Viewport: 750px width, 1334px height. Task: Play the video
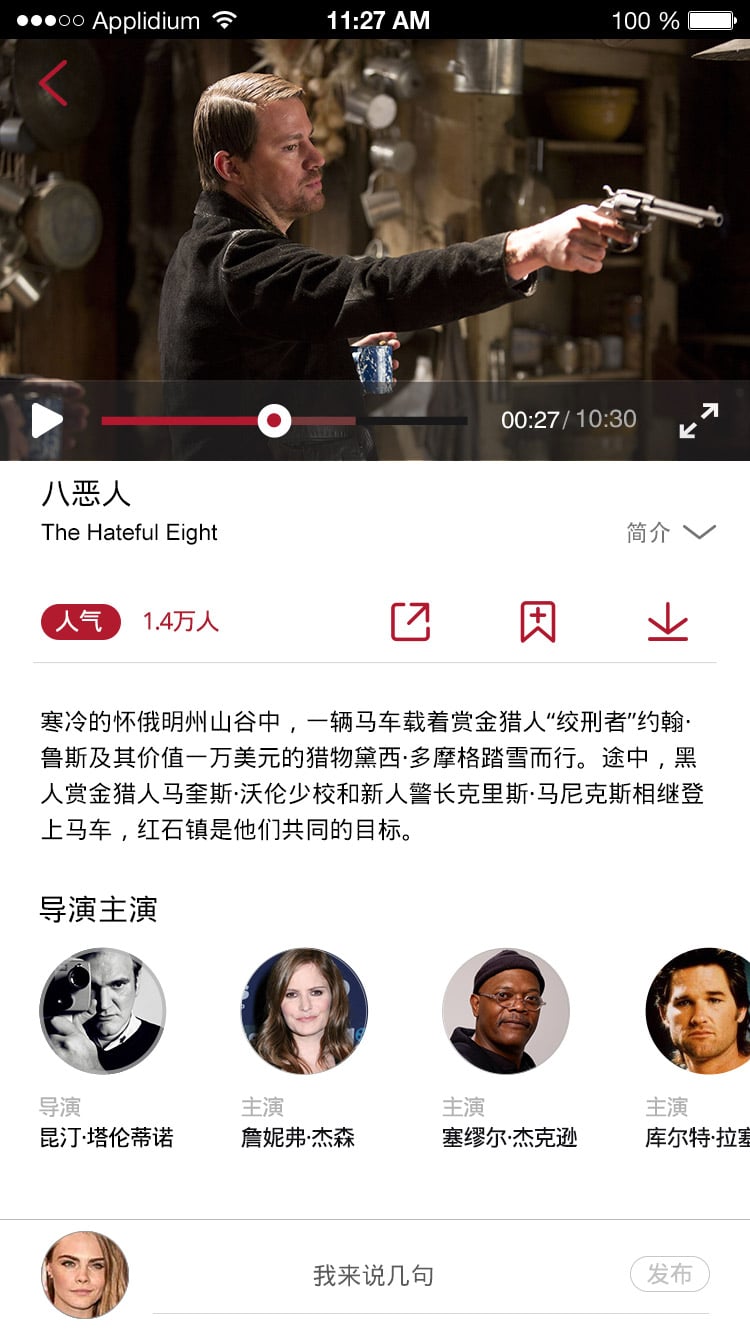click(46, 420)
